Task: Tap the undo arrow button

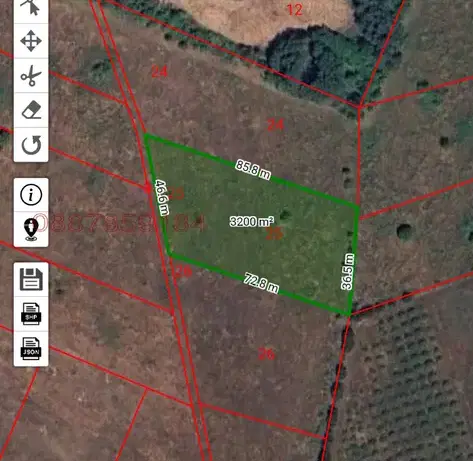Action: pos(31,145)
